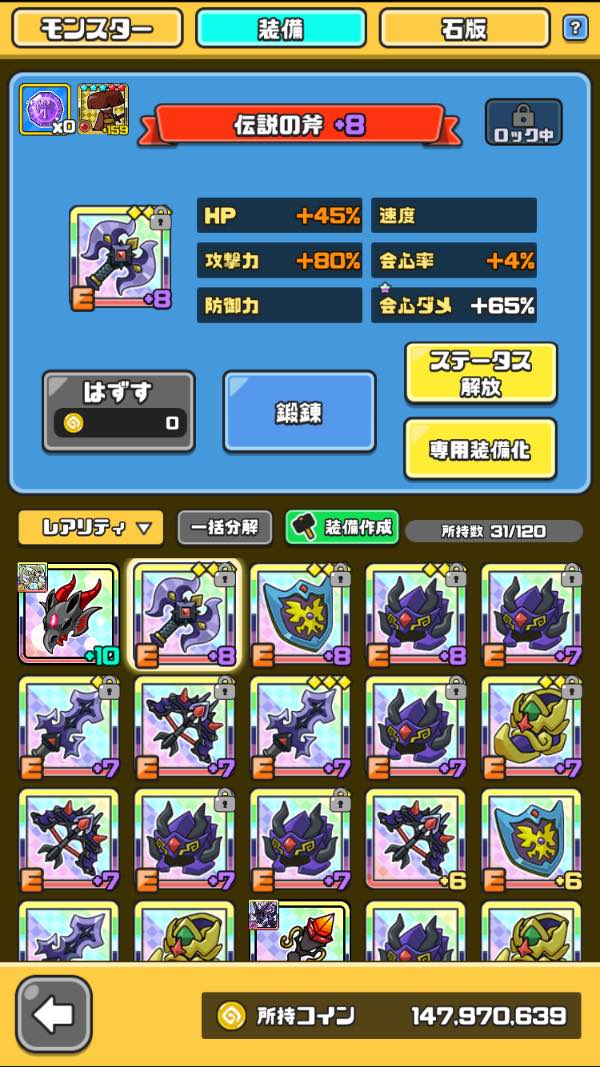Tap the 専用装備化 button
The image size is (600, 1067).
pos(480,449)
